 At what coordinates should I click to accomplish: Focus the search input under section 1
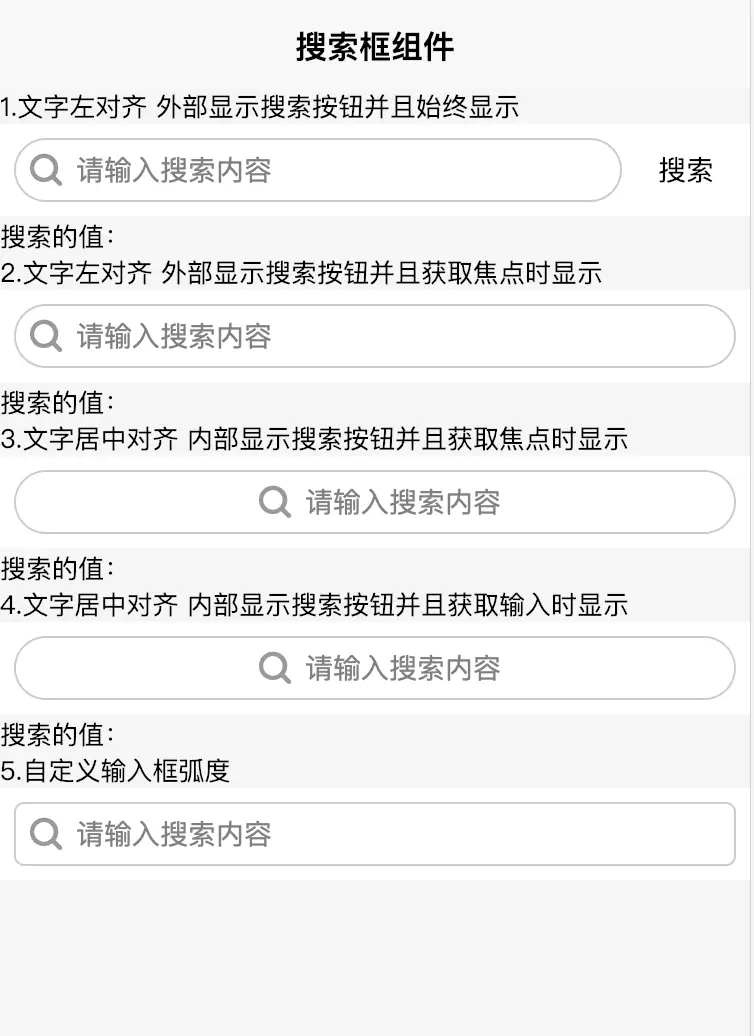point(330,171)
